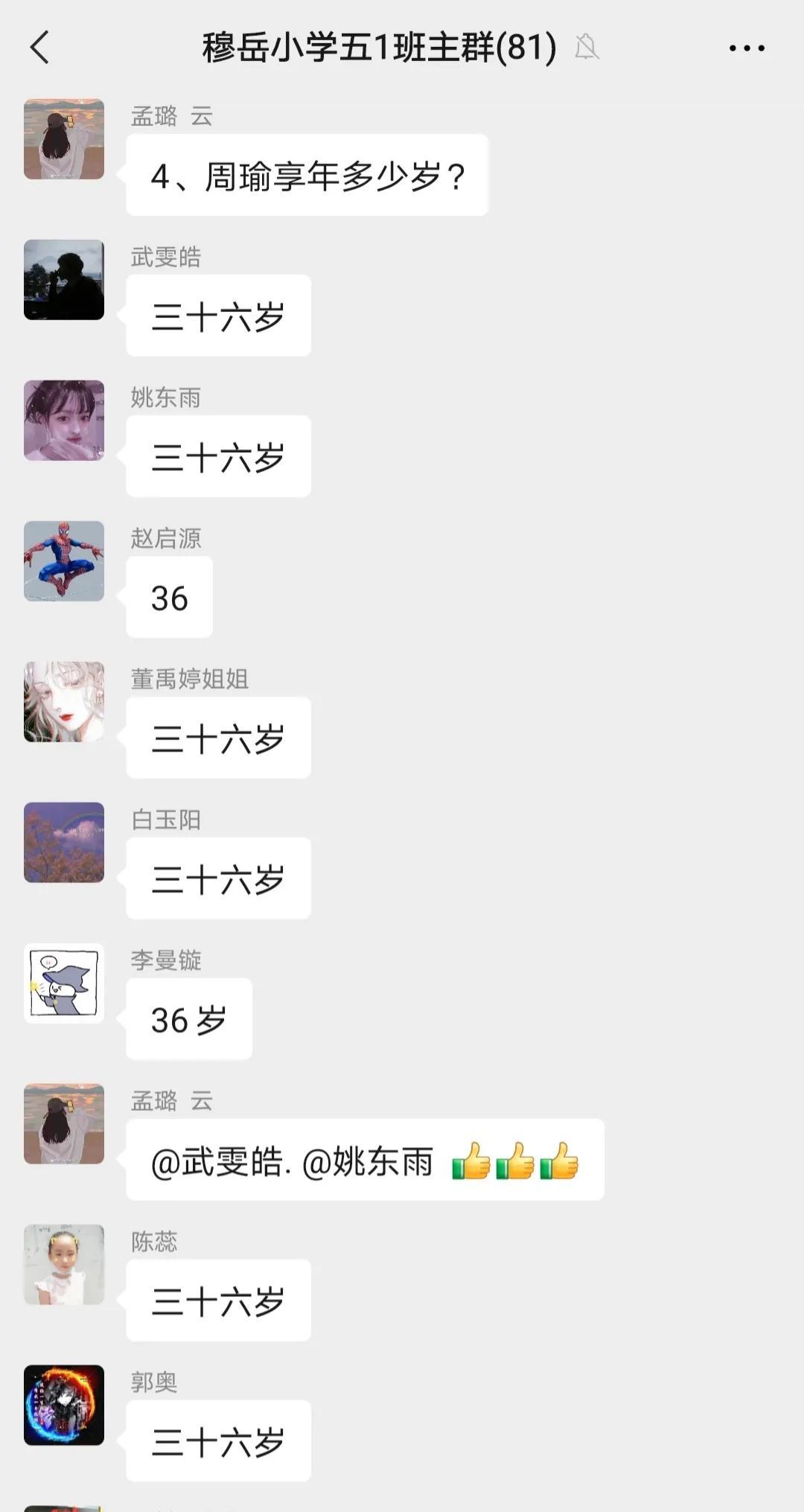This screenshot has width=804, height=1512.
Task: View 陈蕊's profile via her avatar
Action: coord(64,1265)
